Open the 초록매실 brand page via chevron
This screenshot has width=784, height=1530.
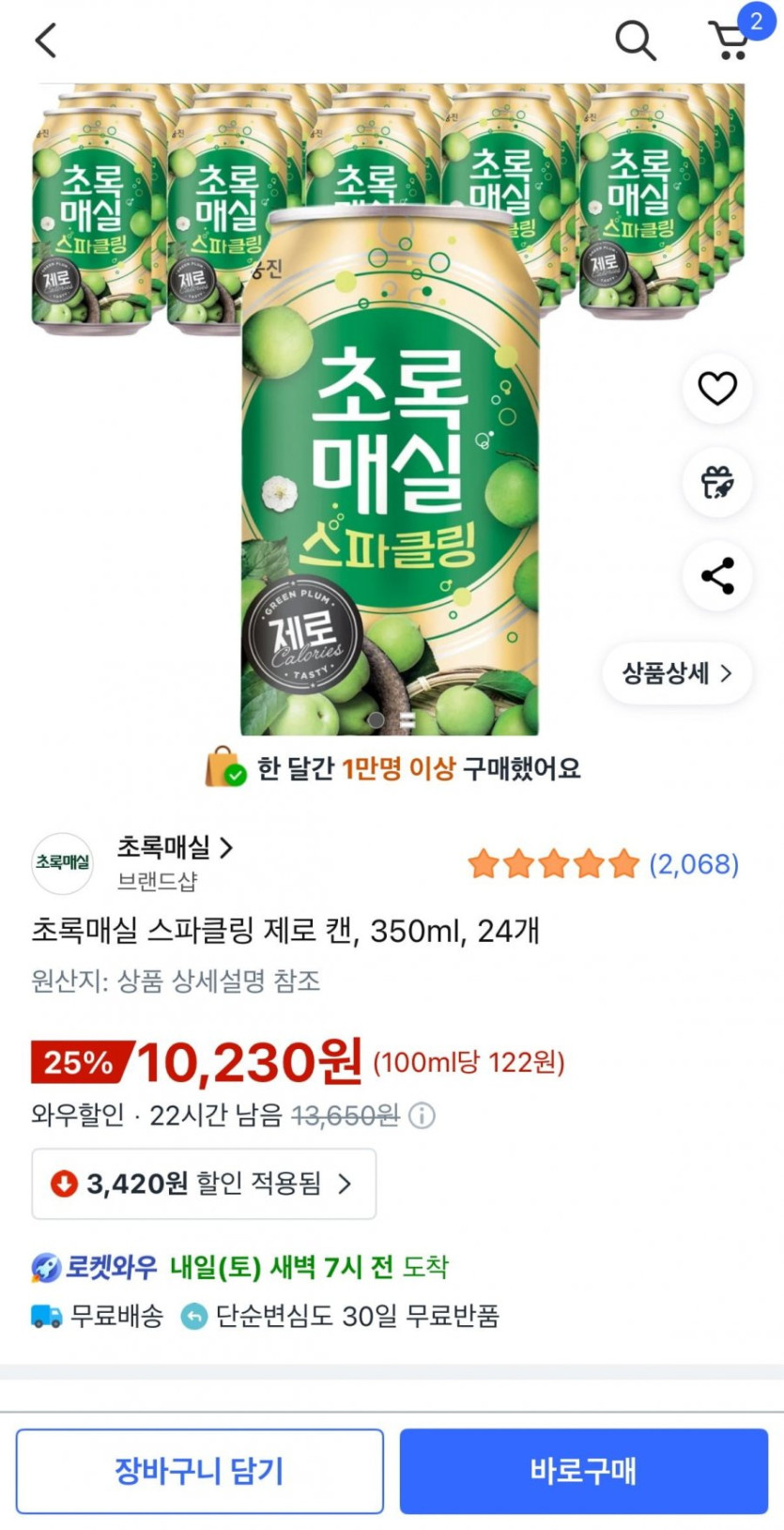pyautogui.click(x=225, y=848)
